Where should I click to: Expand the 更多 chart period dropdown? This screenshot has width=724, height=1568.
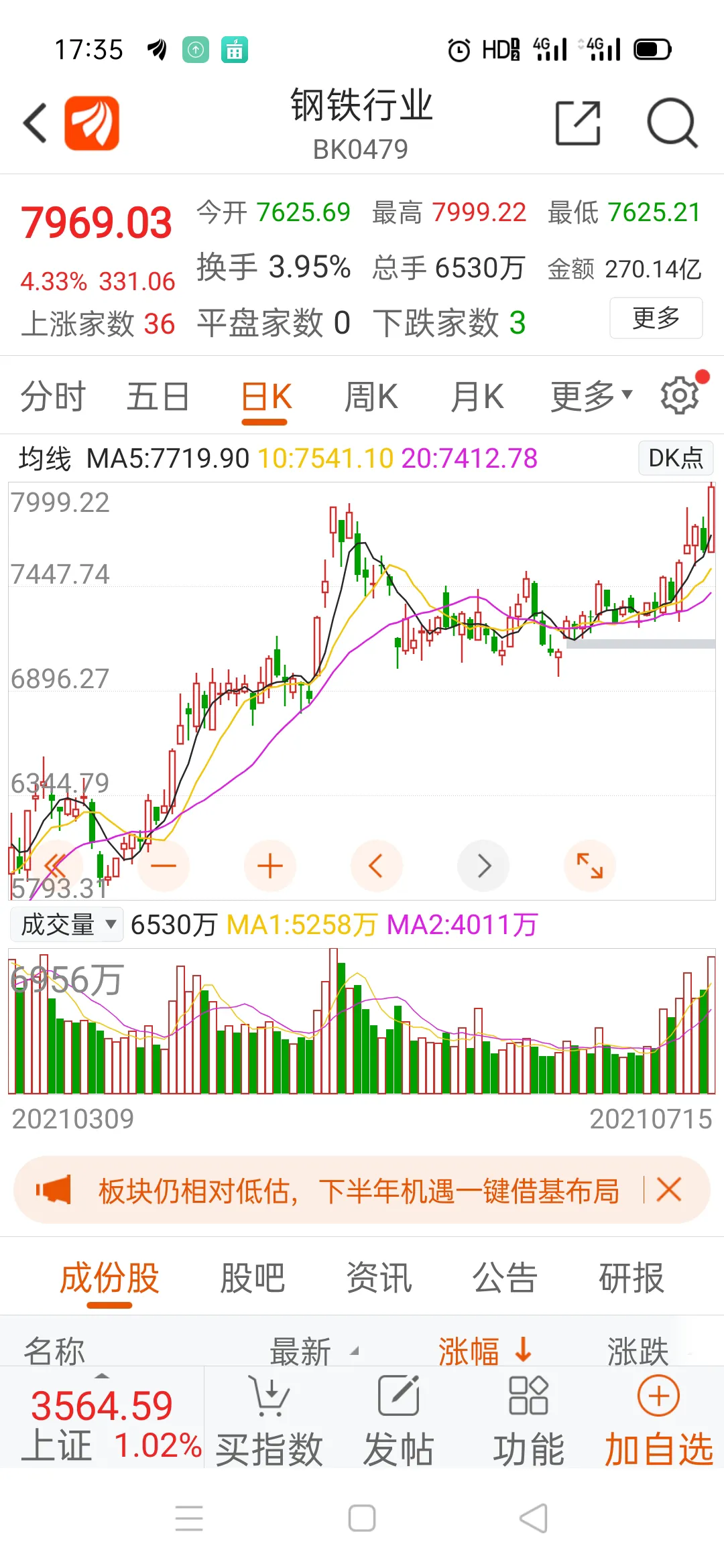(591, 396)
